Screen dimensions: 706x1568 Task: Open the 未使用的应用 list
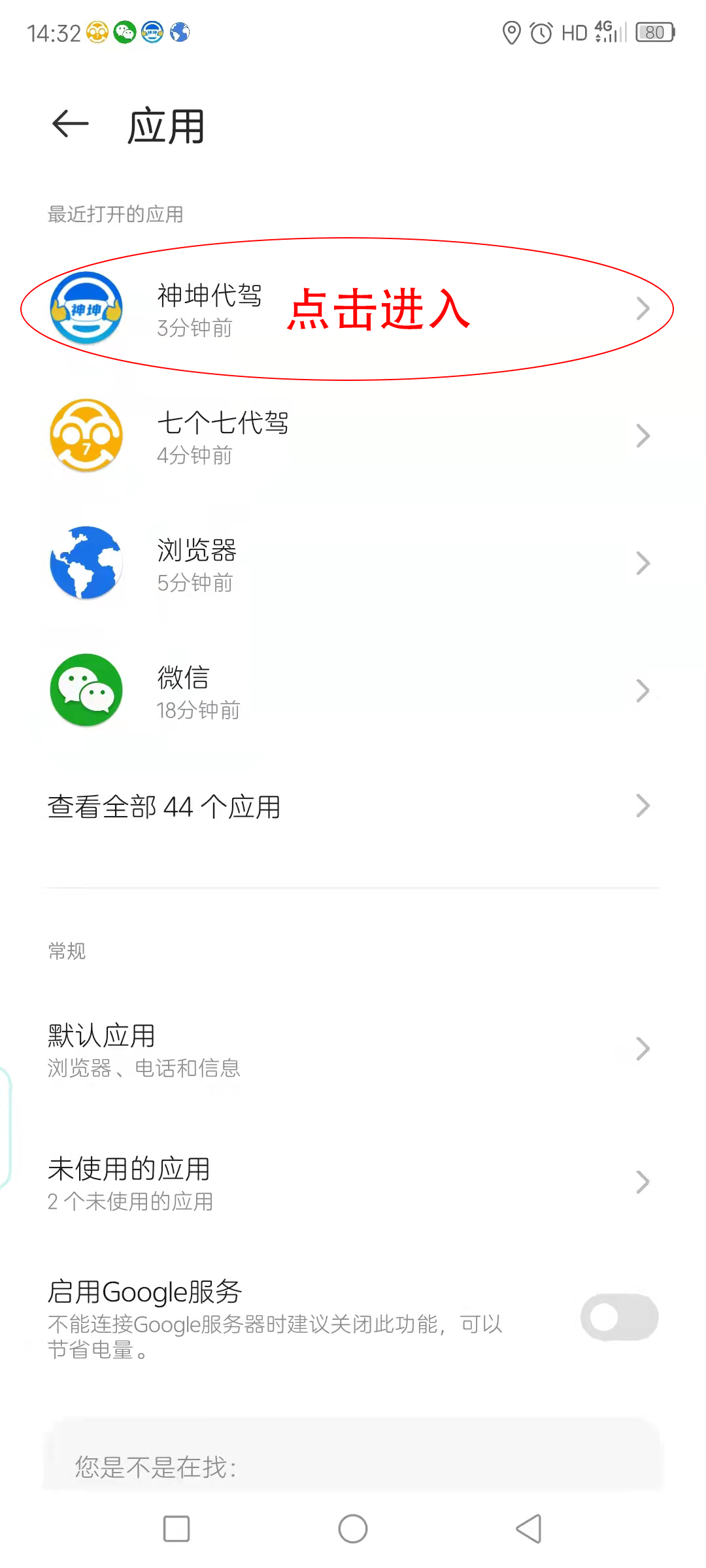(x=346, y=1183)
